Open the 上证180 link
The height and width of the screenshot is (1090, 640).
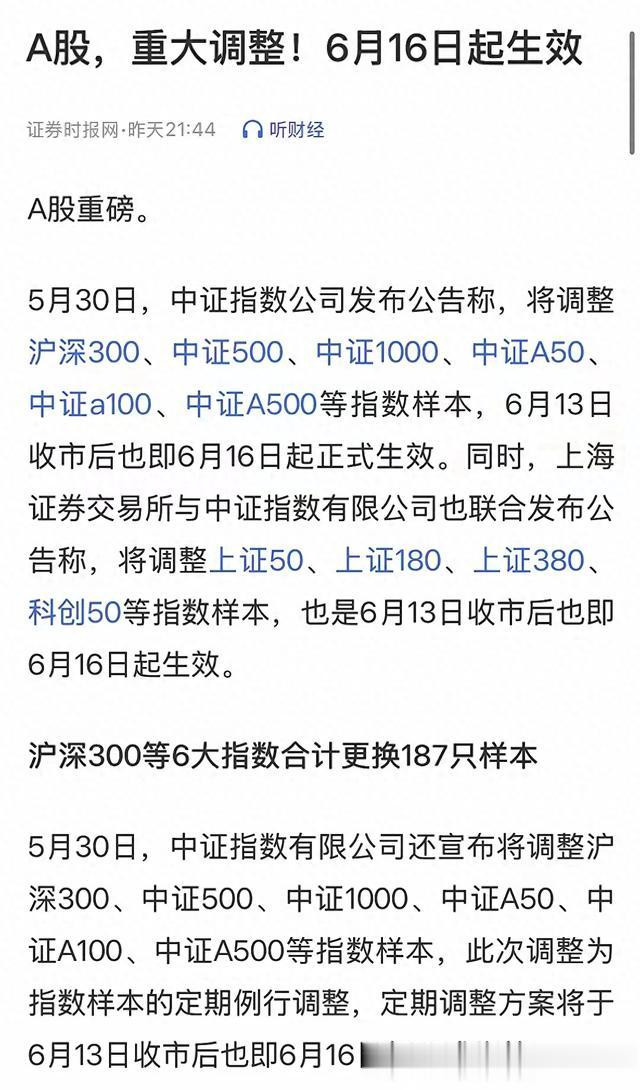point(389,560)
